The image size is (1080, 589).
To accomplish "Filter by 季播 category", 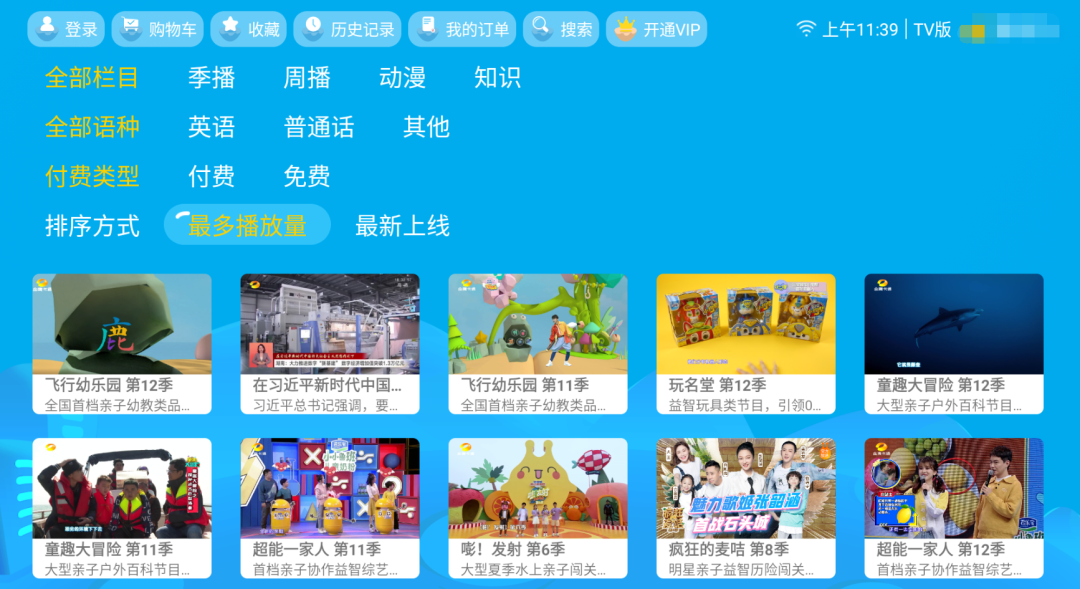I will (x=211, y=78).
